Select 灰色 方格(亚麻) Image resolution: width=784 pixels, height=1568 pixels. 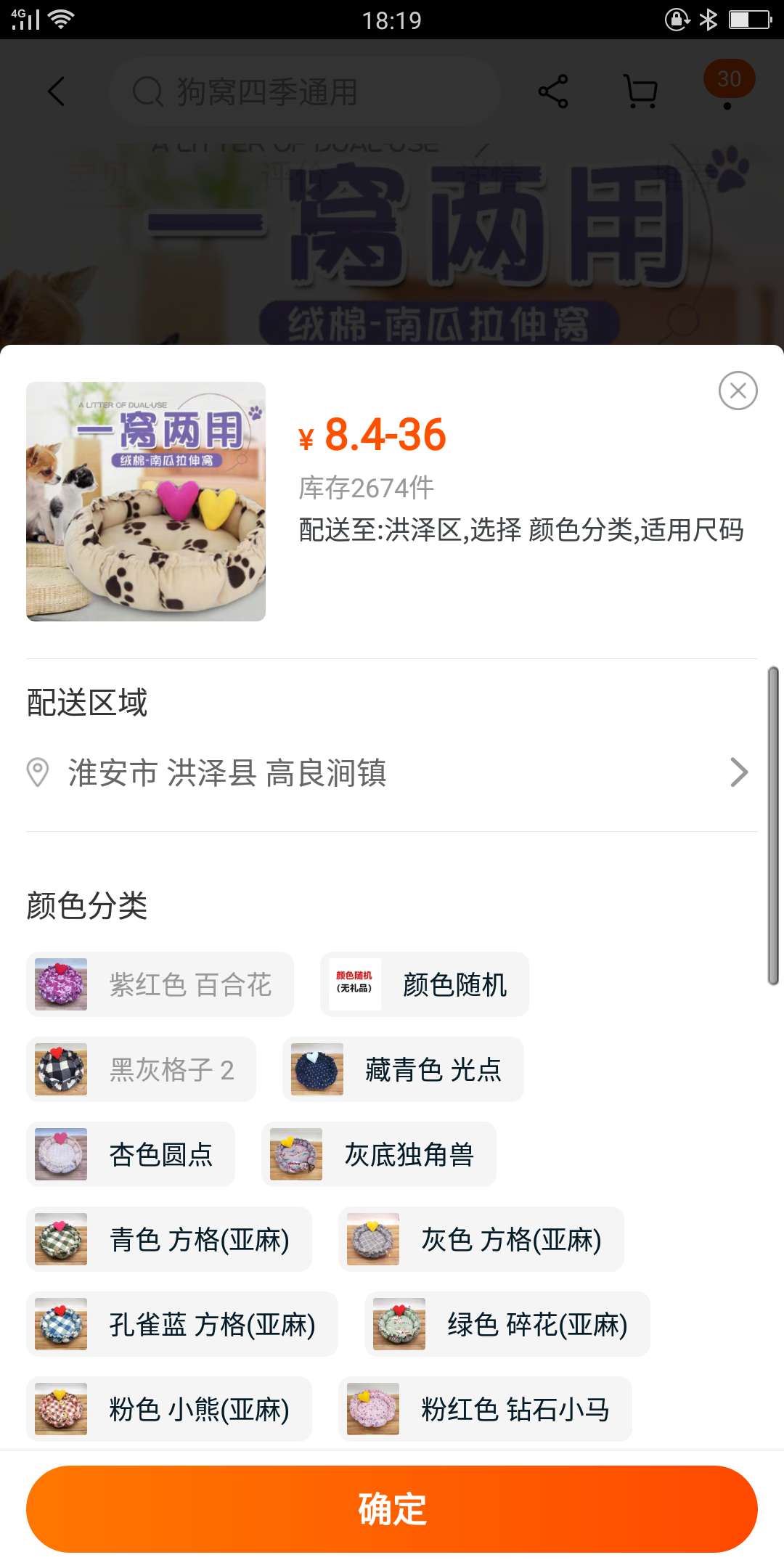481,1239
